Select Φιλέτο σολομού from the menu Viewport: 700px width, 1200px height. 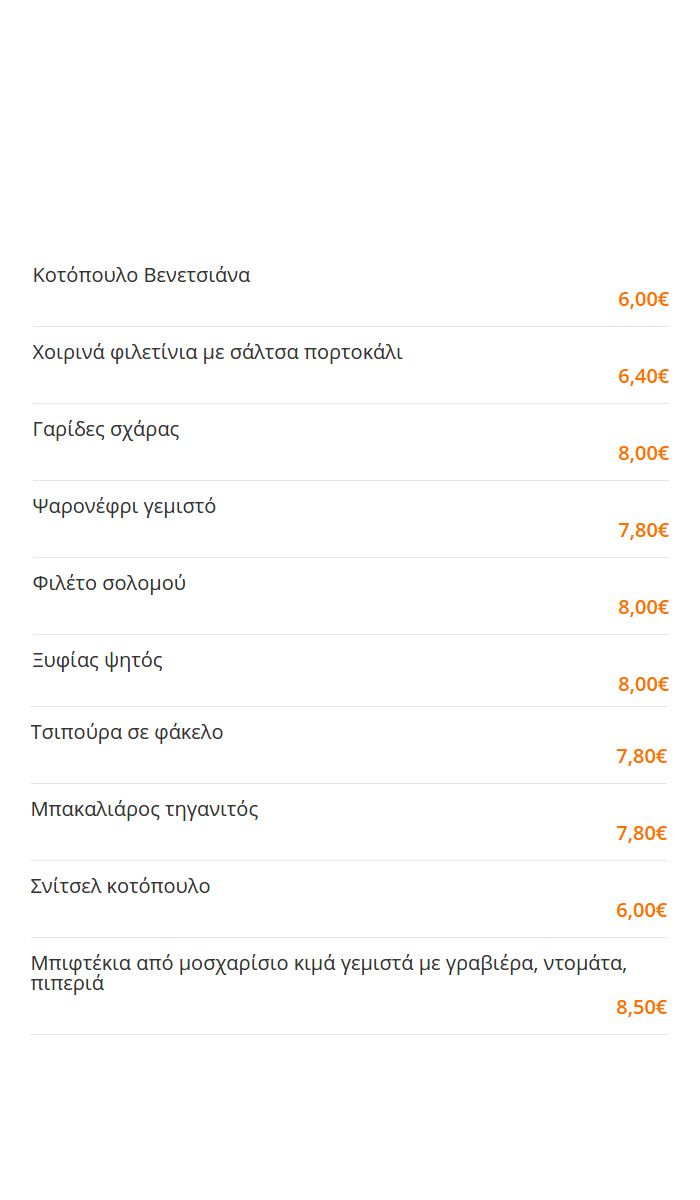[x=350, y=596]
